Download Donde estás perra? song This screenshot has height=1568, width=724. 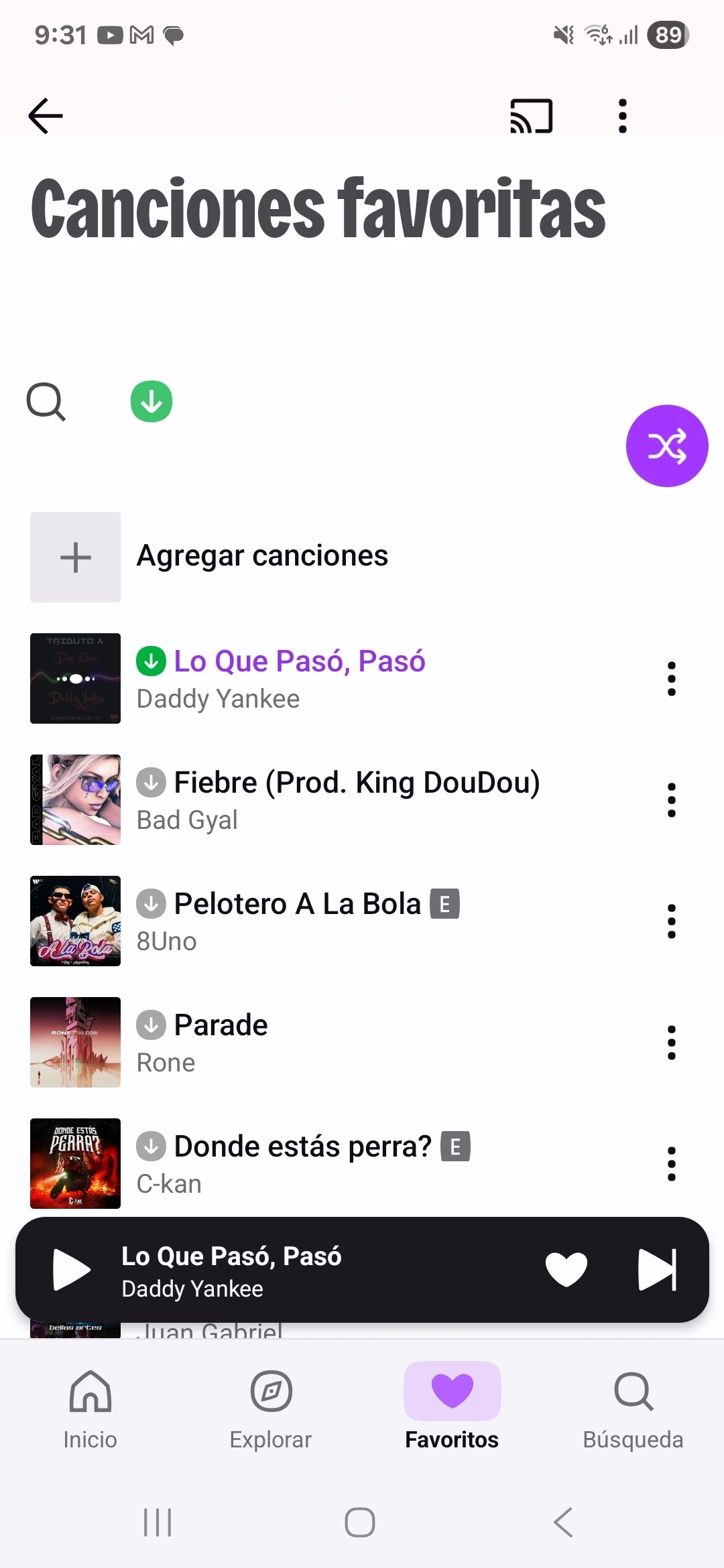(x=152, y=1147)
